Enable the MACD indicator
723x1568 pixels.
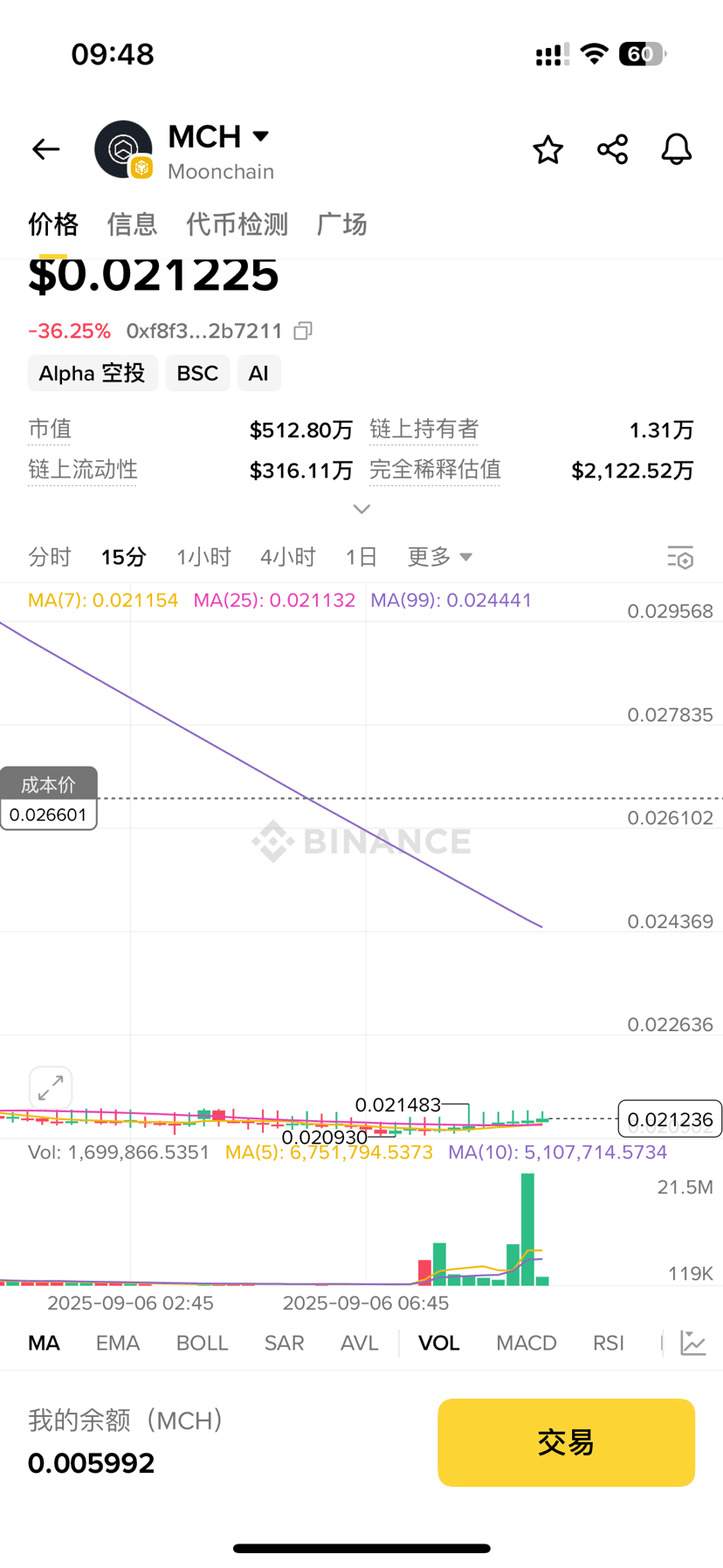[x=526, y=1343]
